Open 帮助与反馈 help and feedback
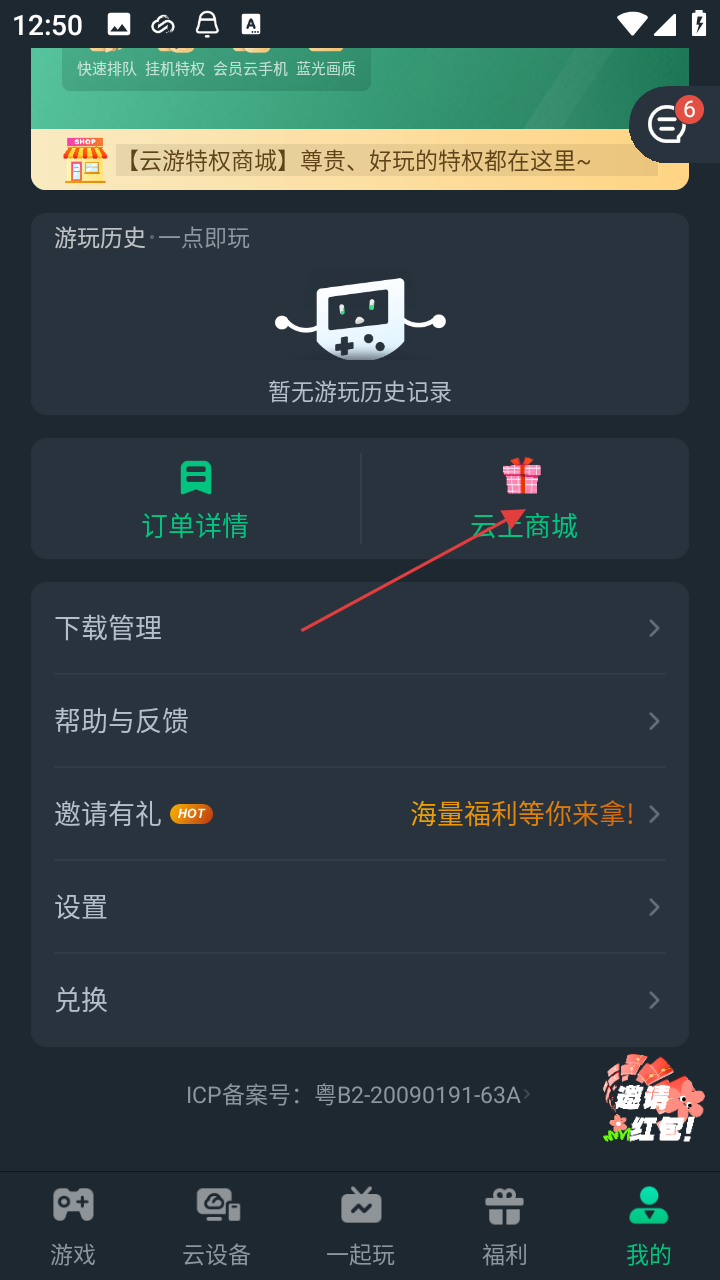The height and width of the screenshot is (1280, 720). click(x=360, y=721)
